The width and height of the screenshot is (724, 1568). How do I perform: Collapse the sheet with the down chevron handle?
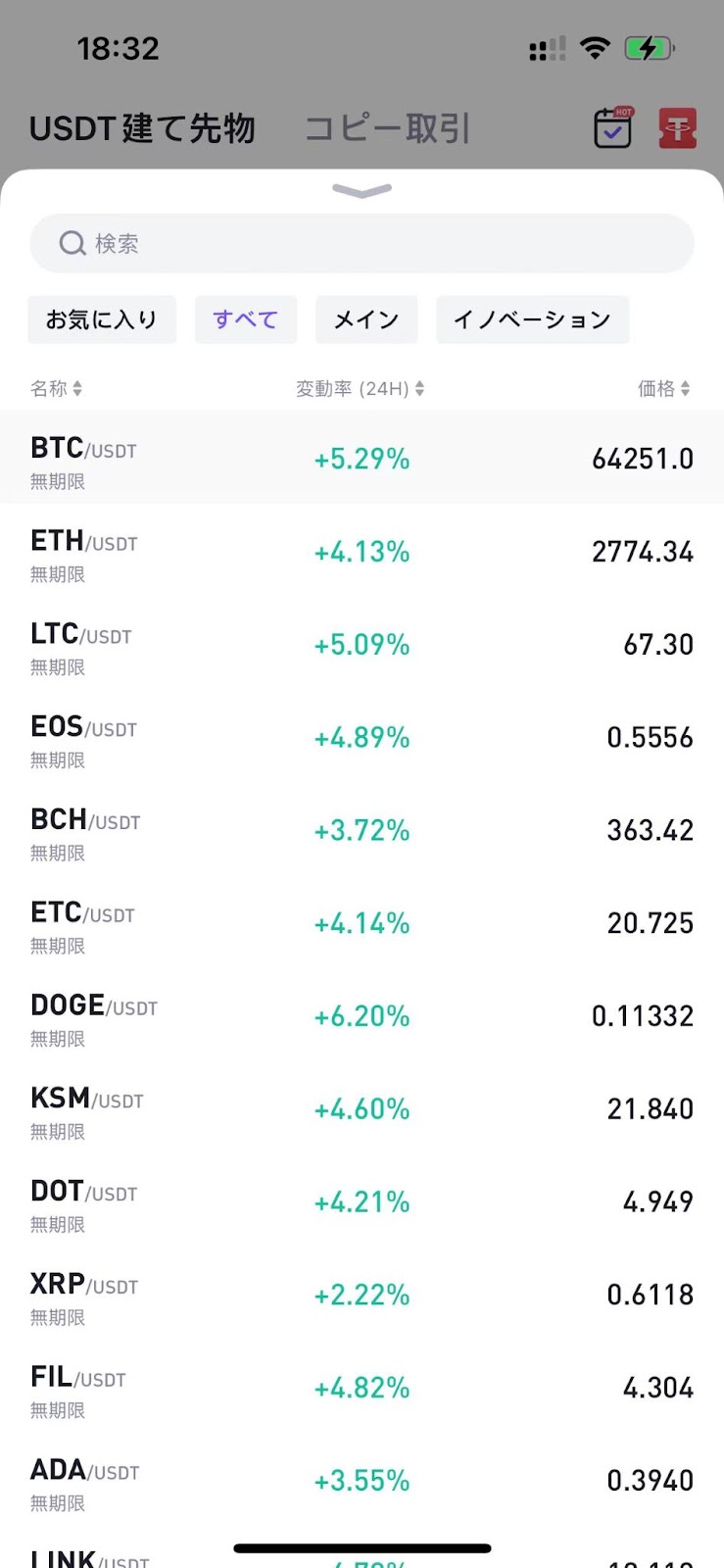pos(362,190)
